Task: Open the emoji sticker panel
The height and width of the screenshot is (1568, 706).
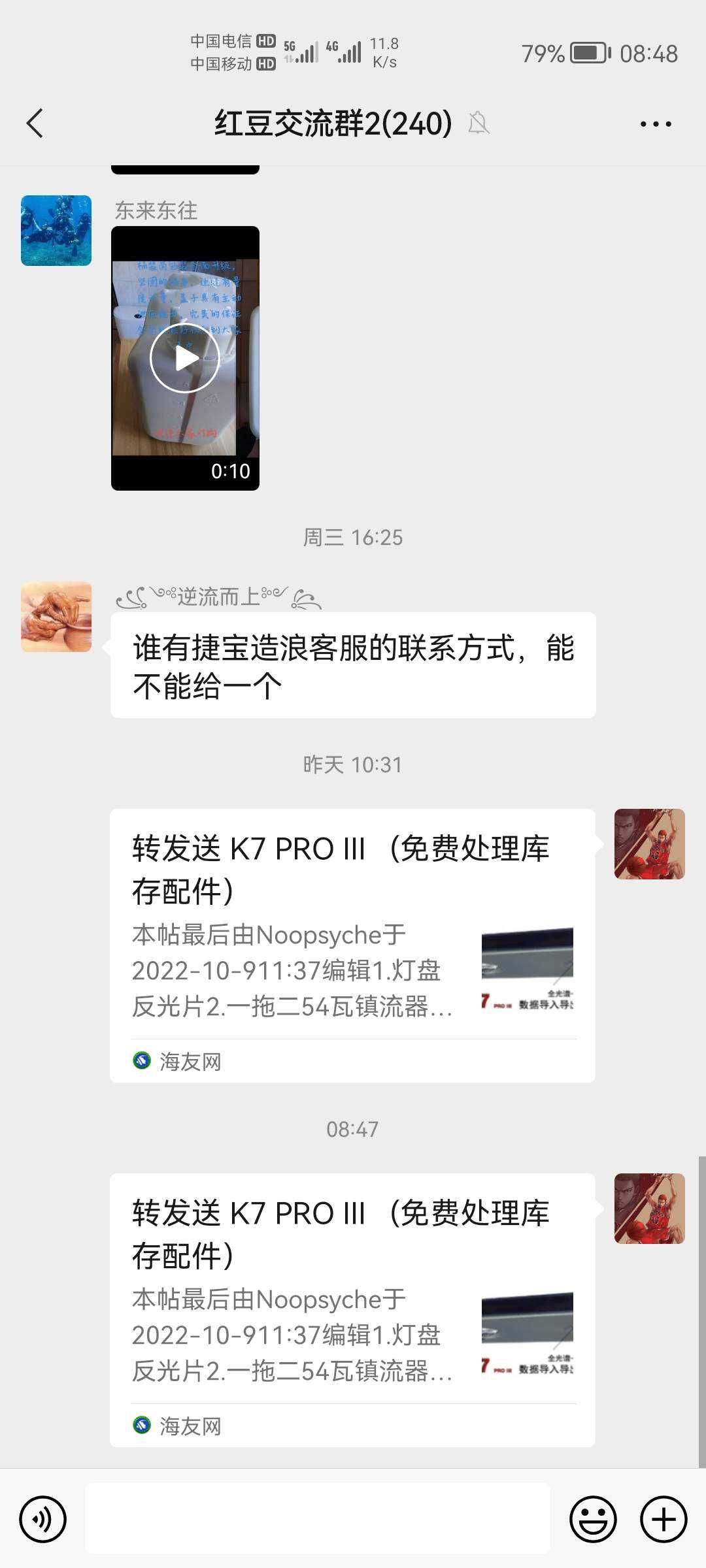Action: [593, 1519]
